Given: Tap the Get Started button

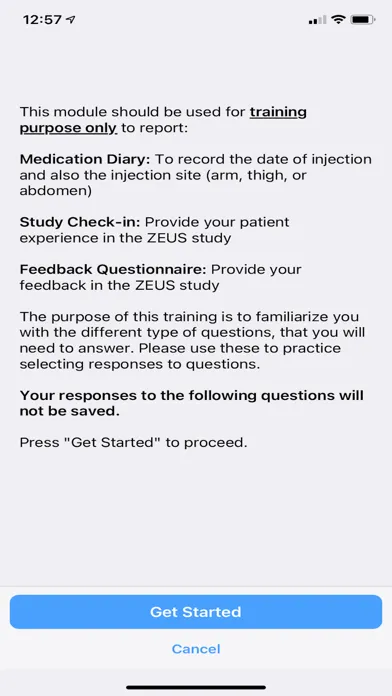Looking at the screenshot, I should coord(196,612).
